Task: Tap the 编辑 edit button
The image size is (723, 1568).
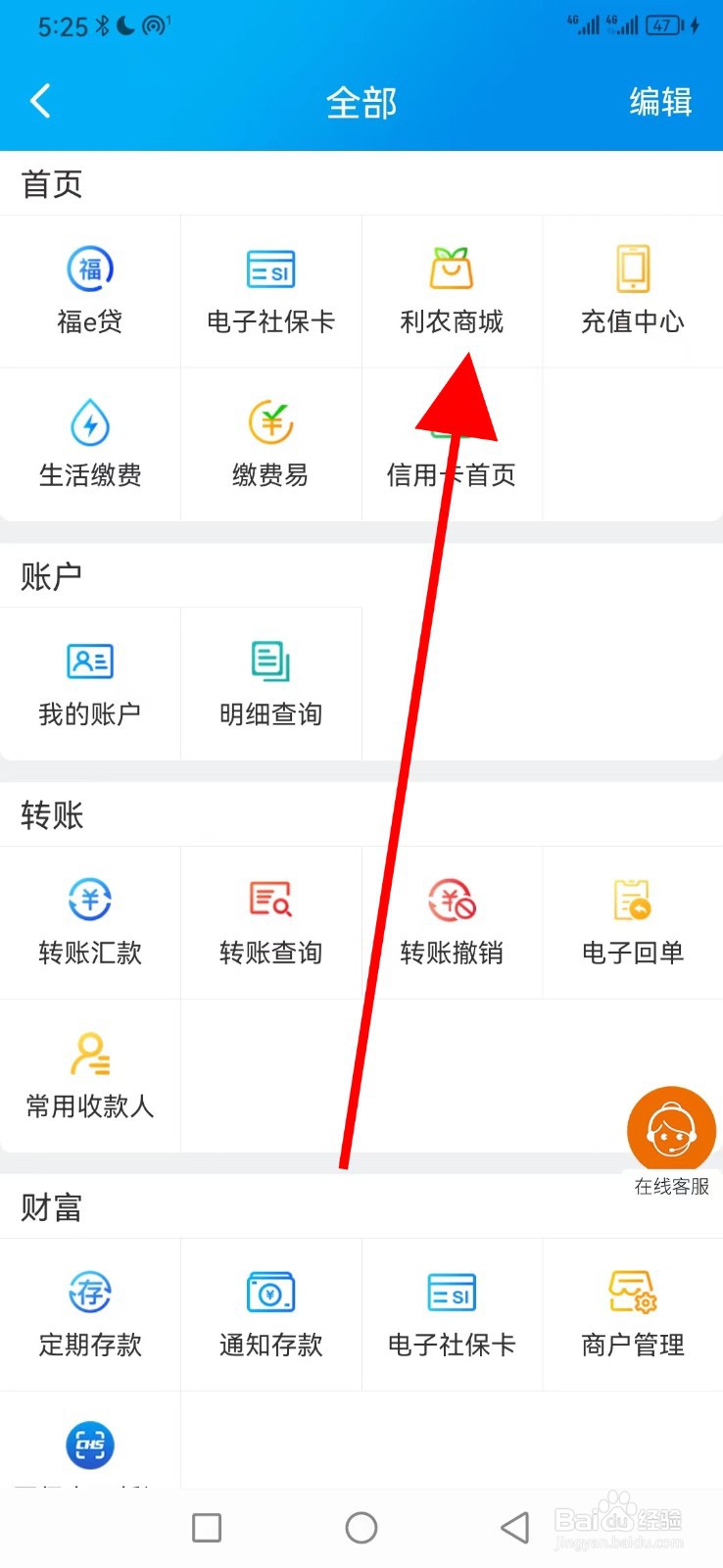Action: coord(660,101)
